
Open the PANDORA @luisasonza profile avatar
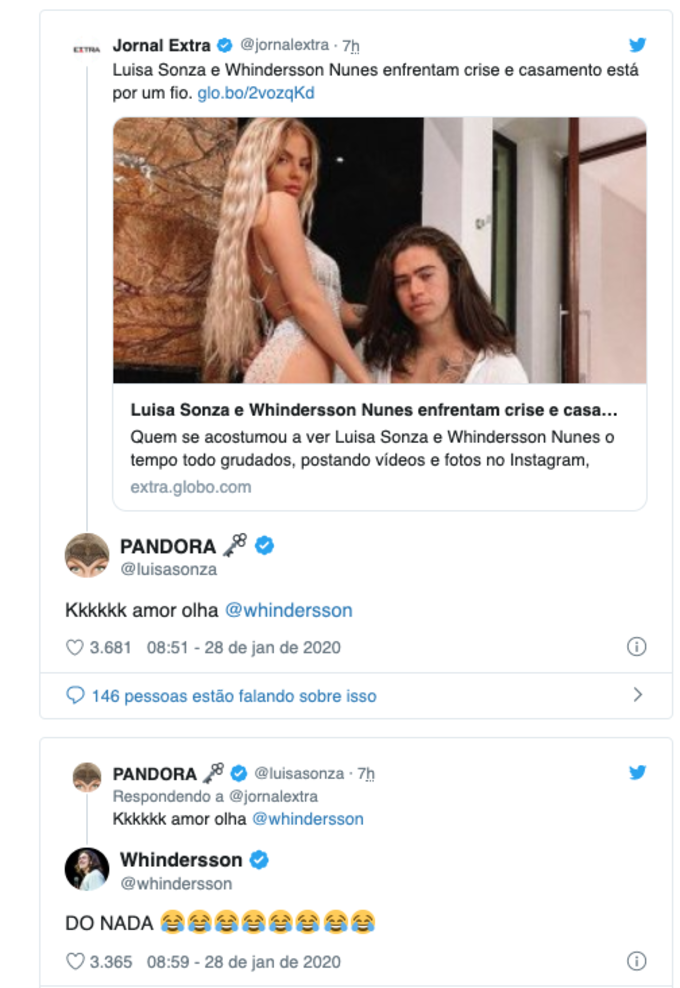pyautogui.click(x=87, y=555)
